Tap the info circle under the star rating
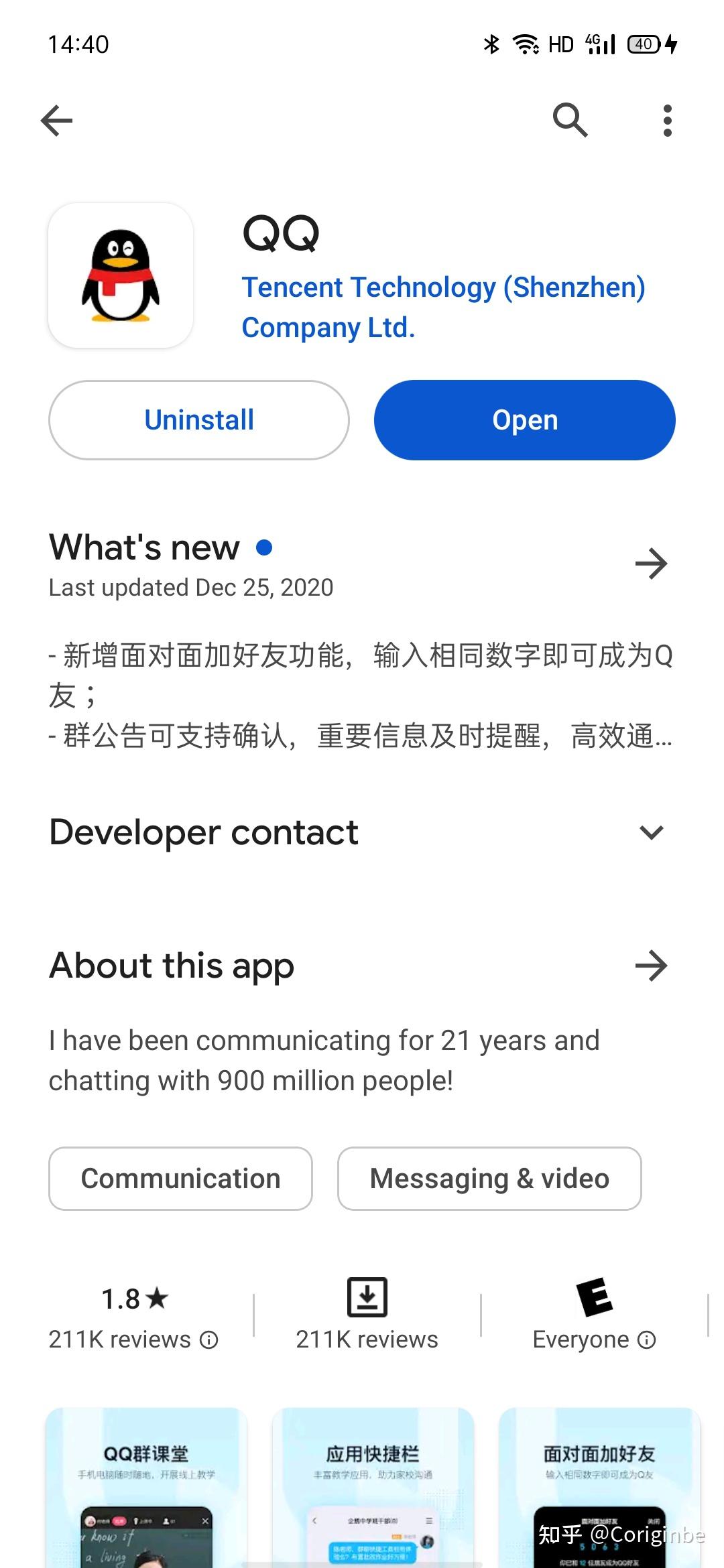Screen dimensions: 724x1568 tap(210, 1340)
